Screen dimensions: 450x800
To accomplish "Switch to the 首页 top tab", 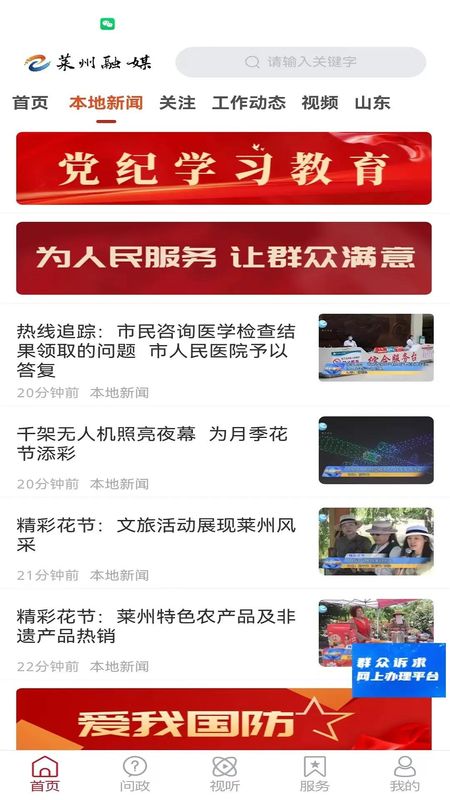I will tap(31, 103).
